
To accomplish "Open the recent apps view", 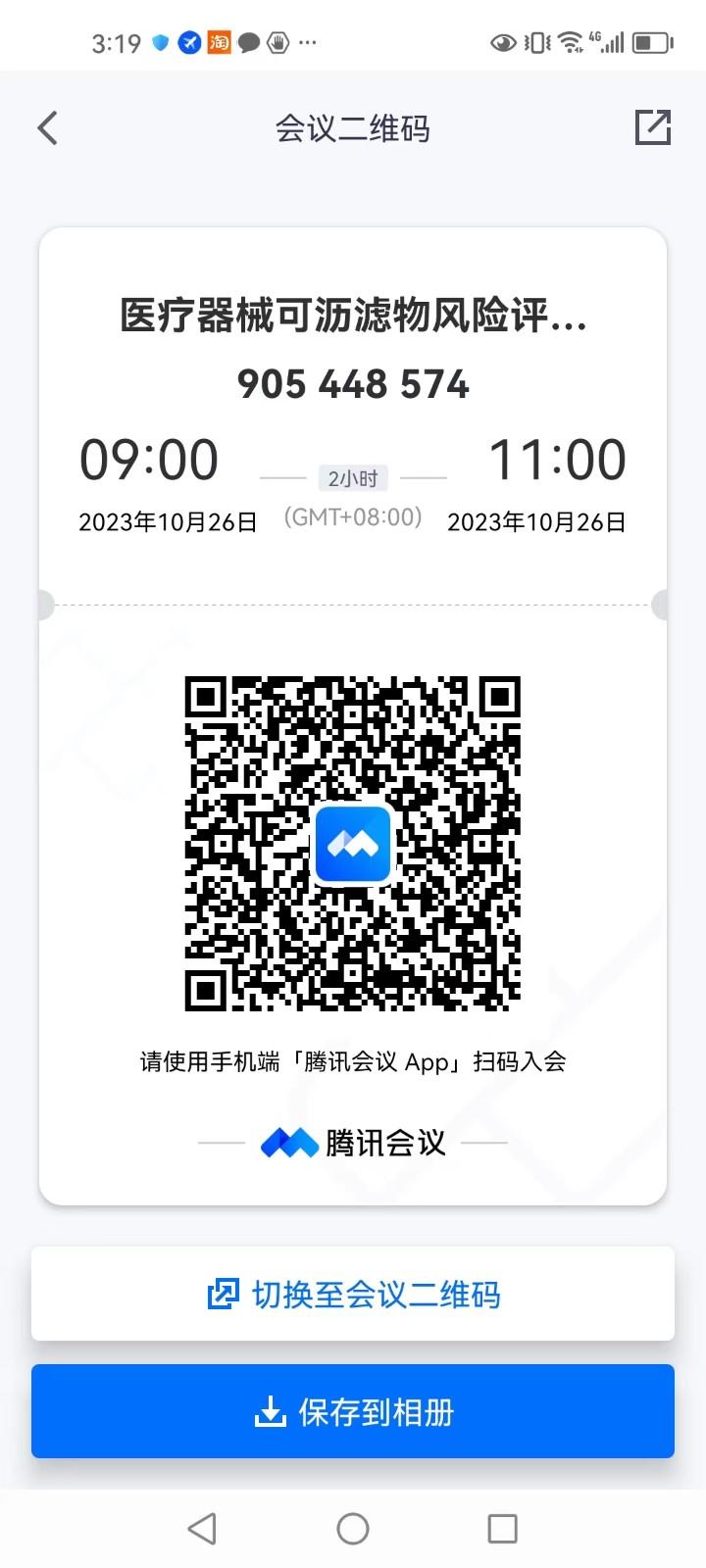I will [x=502, y=1528].
